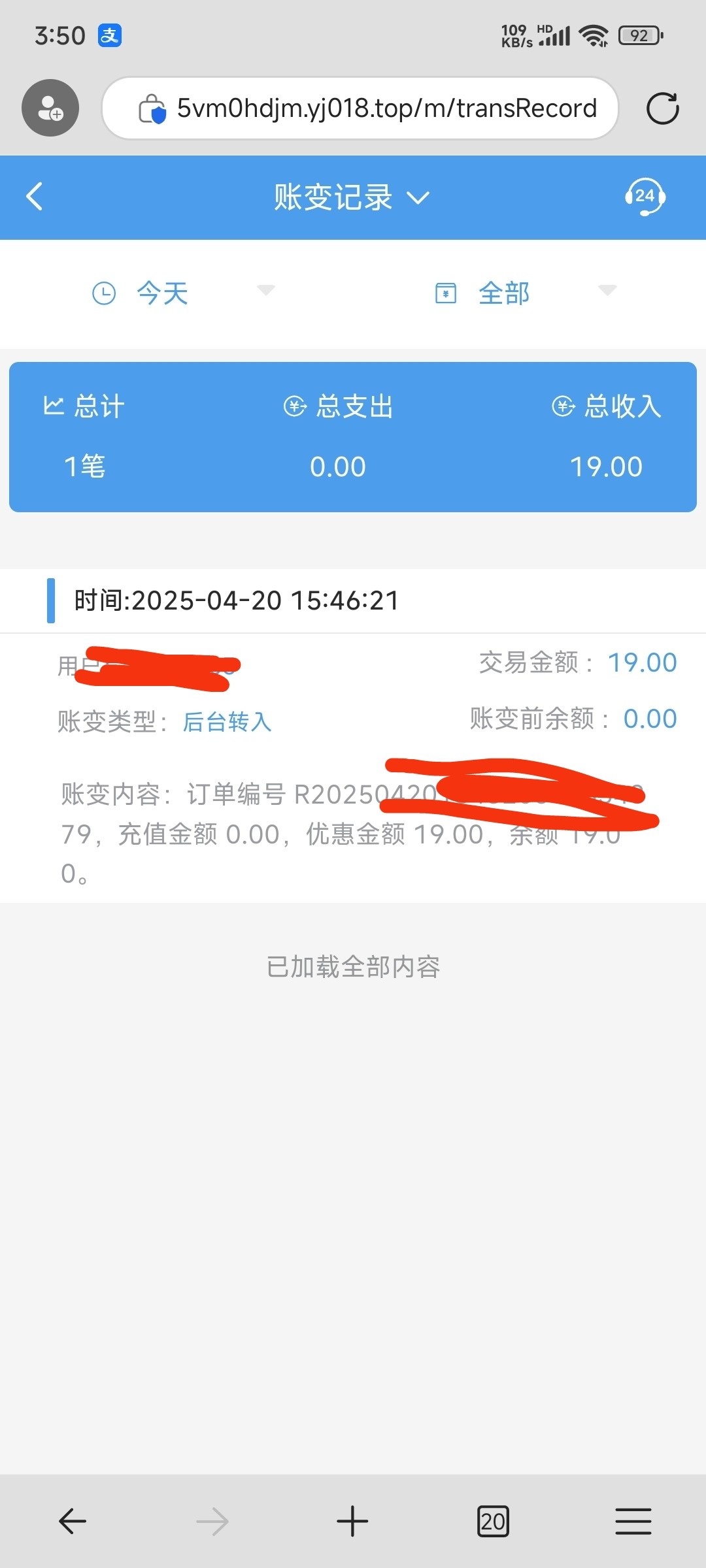Open the browser profile avatar
The image size is (706, 1568).
tap(50, 108)
